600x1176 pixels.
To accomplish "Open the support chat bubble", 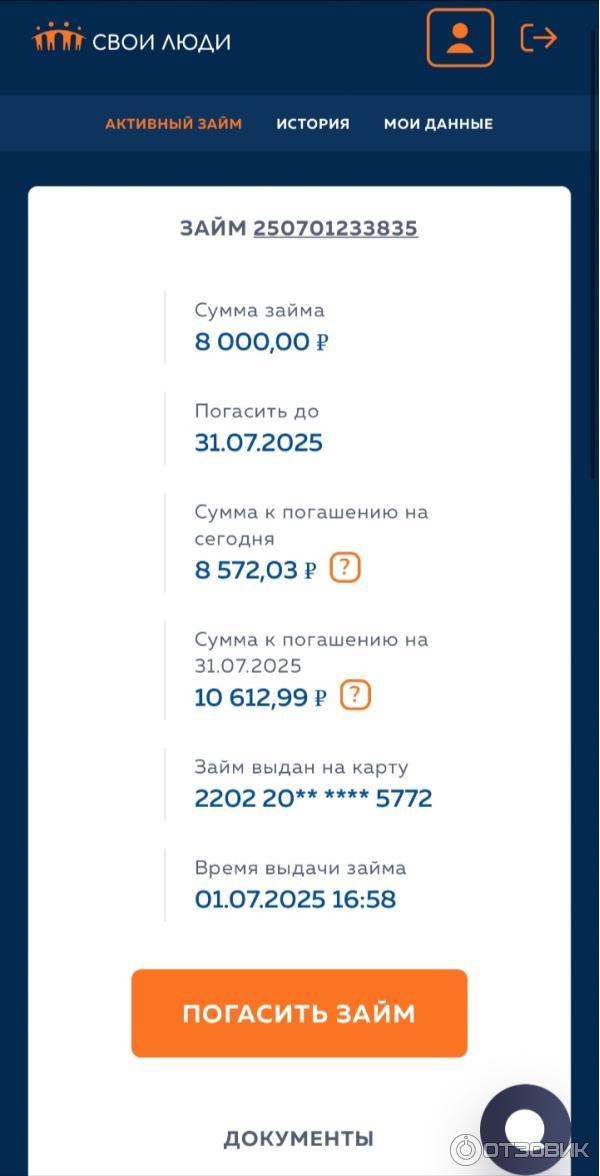I will (x=525, y=1128).
